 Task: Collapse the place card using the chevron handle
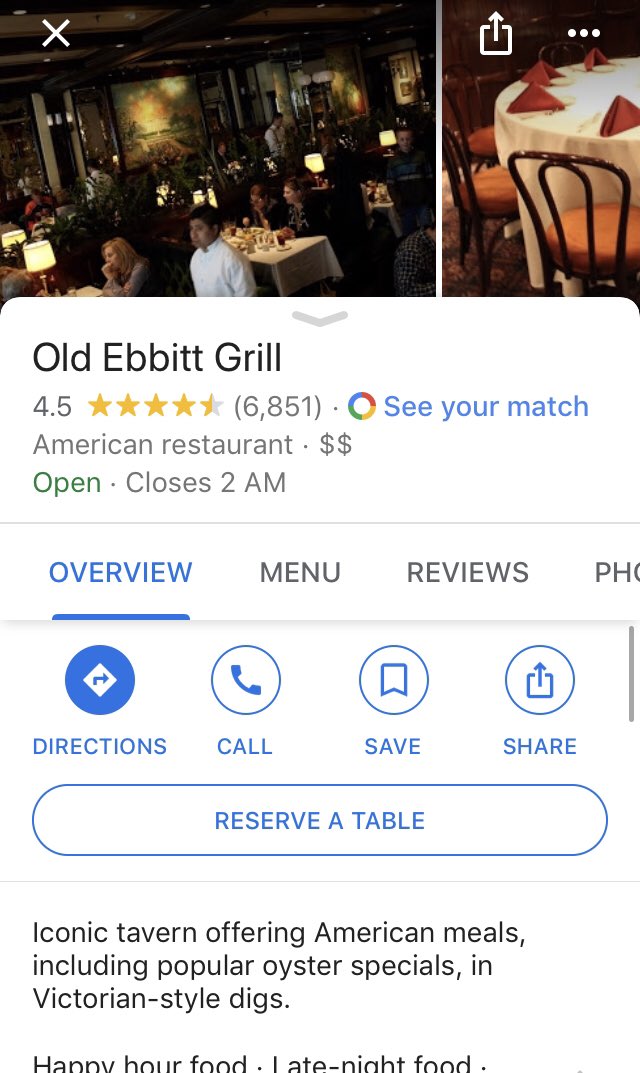pyautogui.click(x=320, y=318)
